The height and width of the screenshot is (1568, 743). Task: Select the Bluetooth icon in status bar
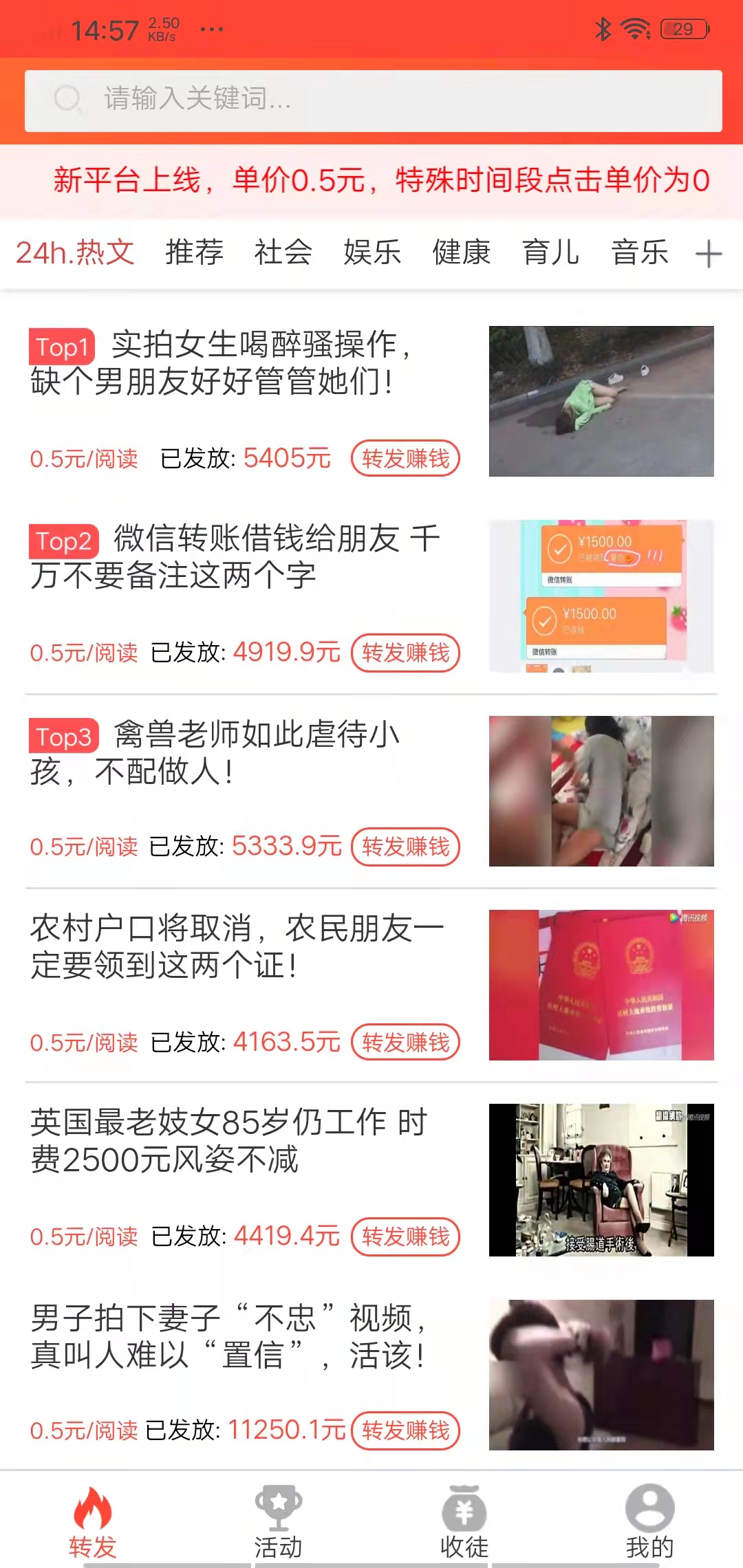click(602, 29)
